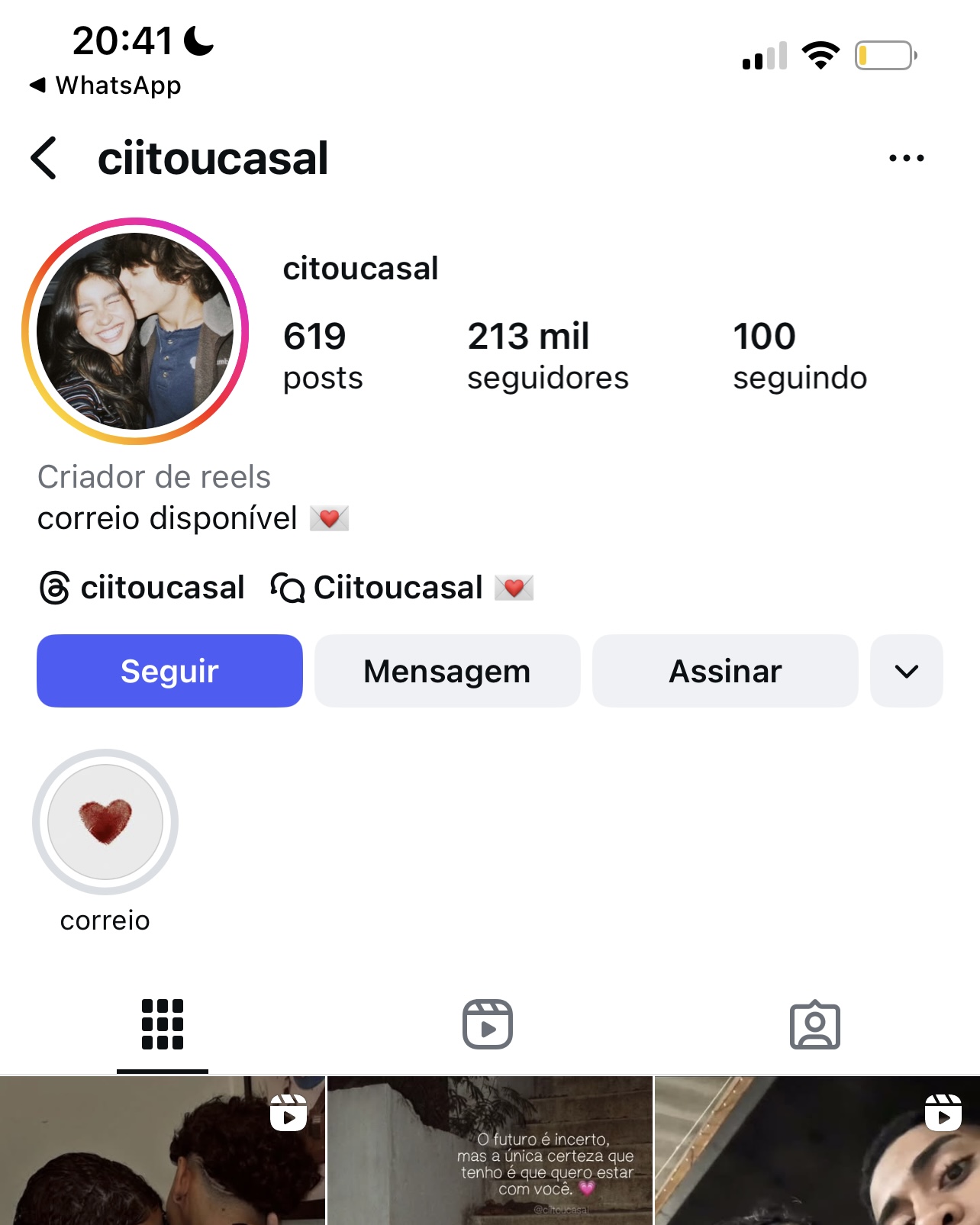Expand suggested accounts chevron
980x1225 pixels.
click(906, 671)
